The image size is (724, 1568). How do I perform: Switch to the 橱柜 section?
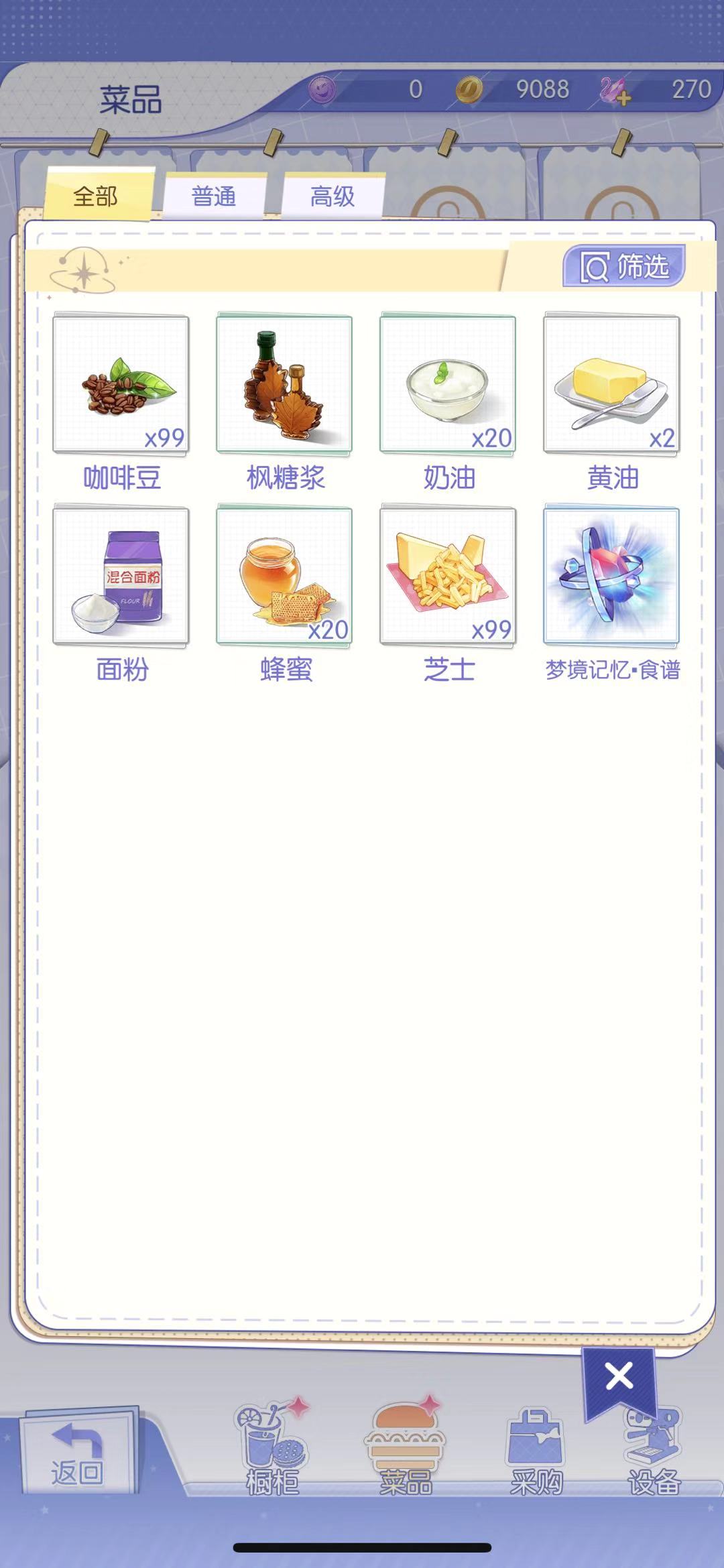pyautogui.click(x=272, y=1448)
